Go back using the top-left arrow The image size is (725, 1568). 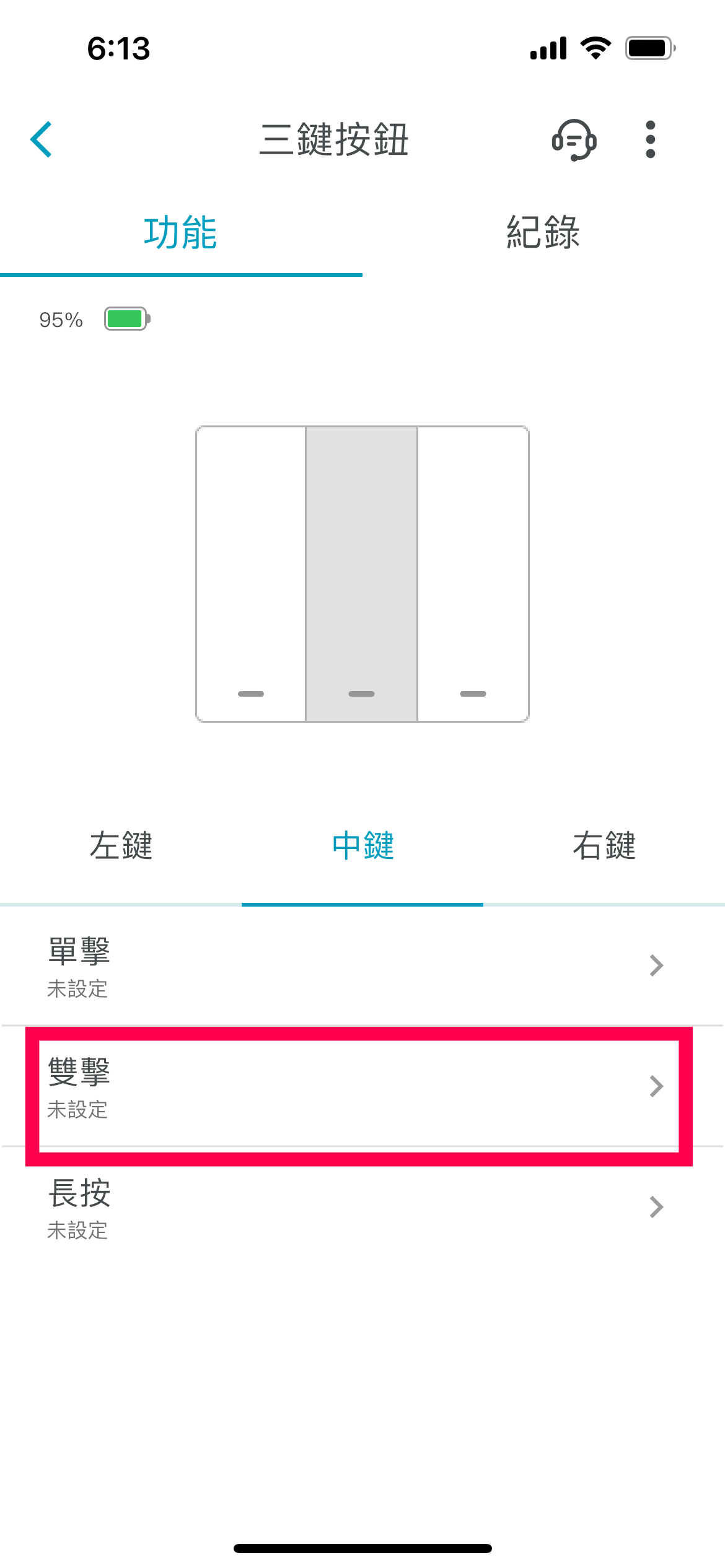pos(42,139)
